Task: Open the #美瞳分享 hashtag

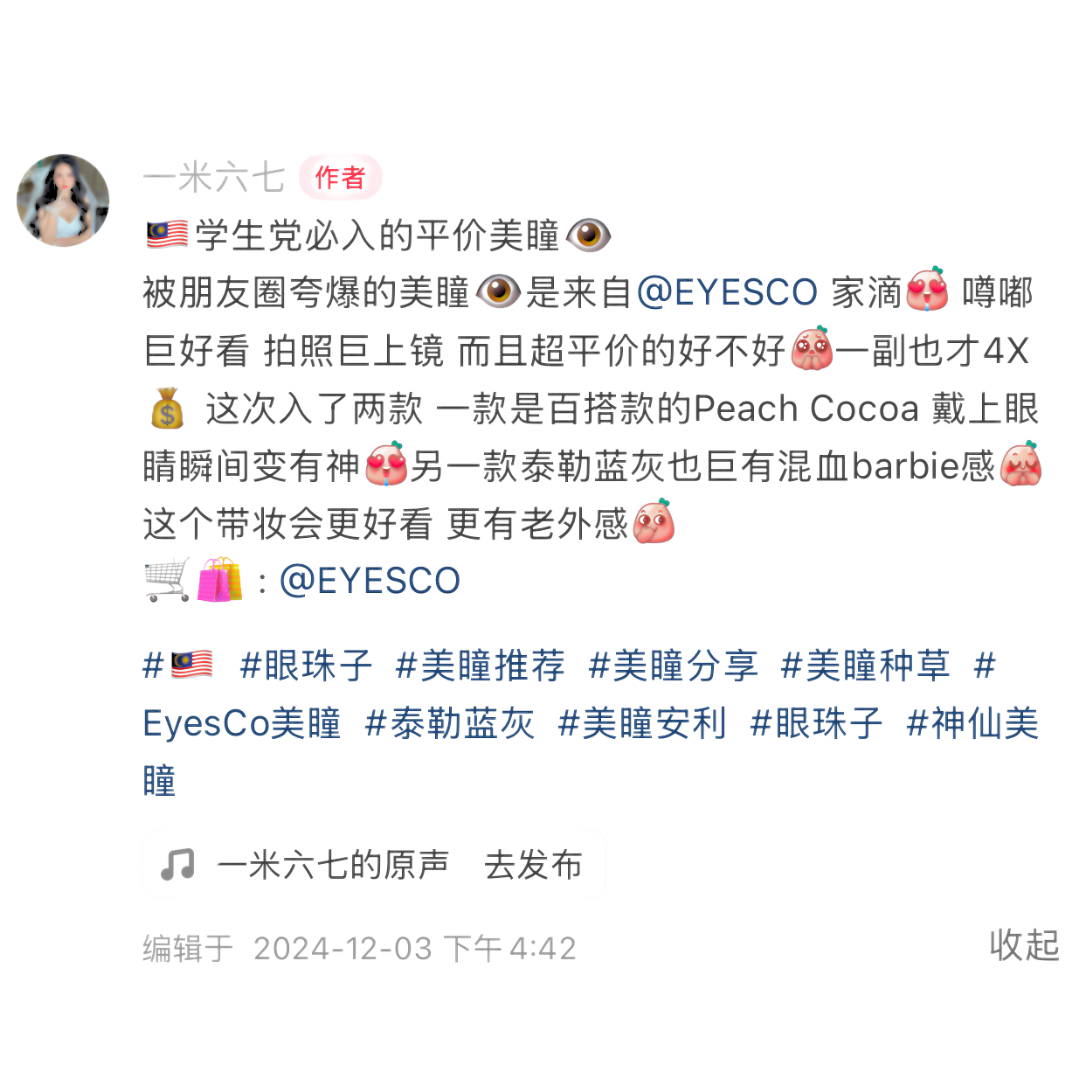Action: pyautogui.click(x=673, y=665)
